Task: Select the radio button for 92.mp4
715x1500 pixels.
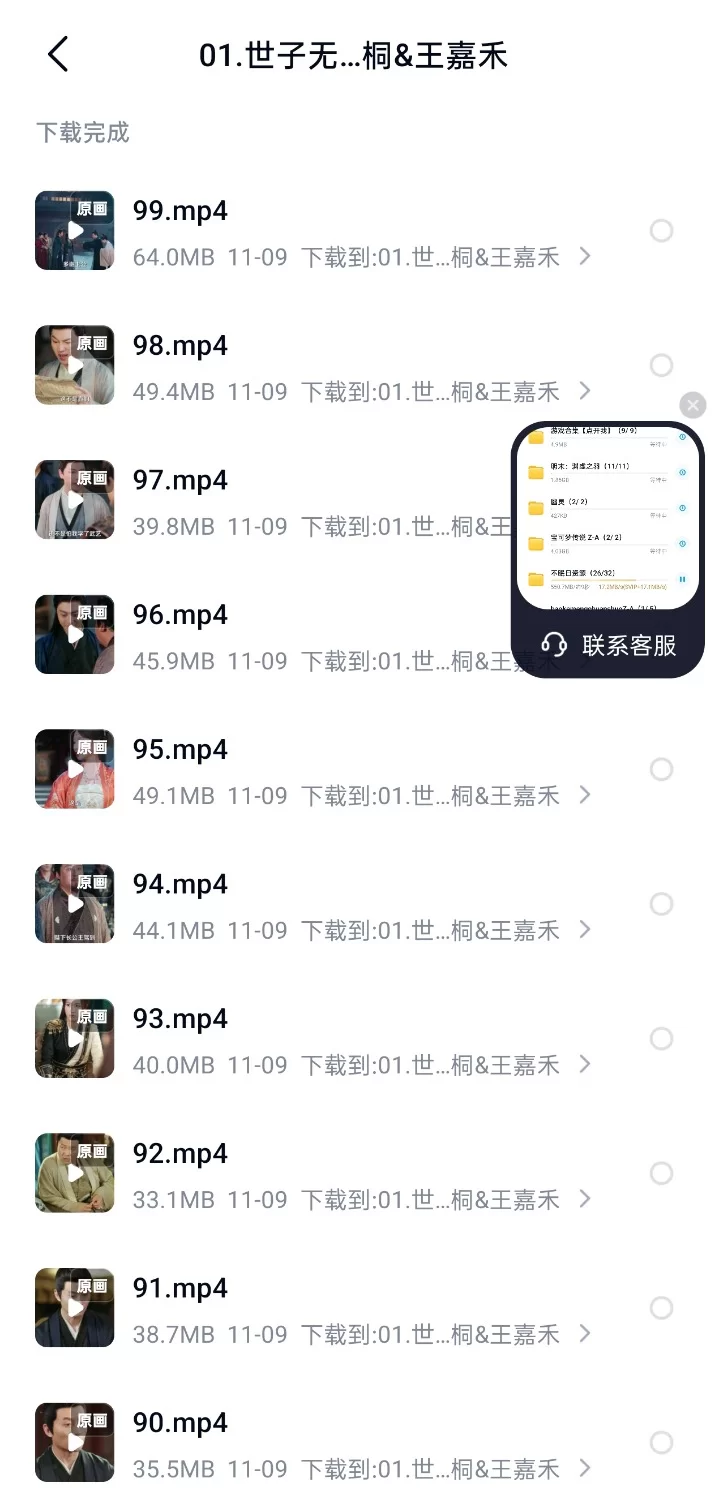Action: pyautogui.click(x=661, y=1173)
